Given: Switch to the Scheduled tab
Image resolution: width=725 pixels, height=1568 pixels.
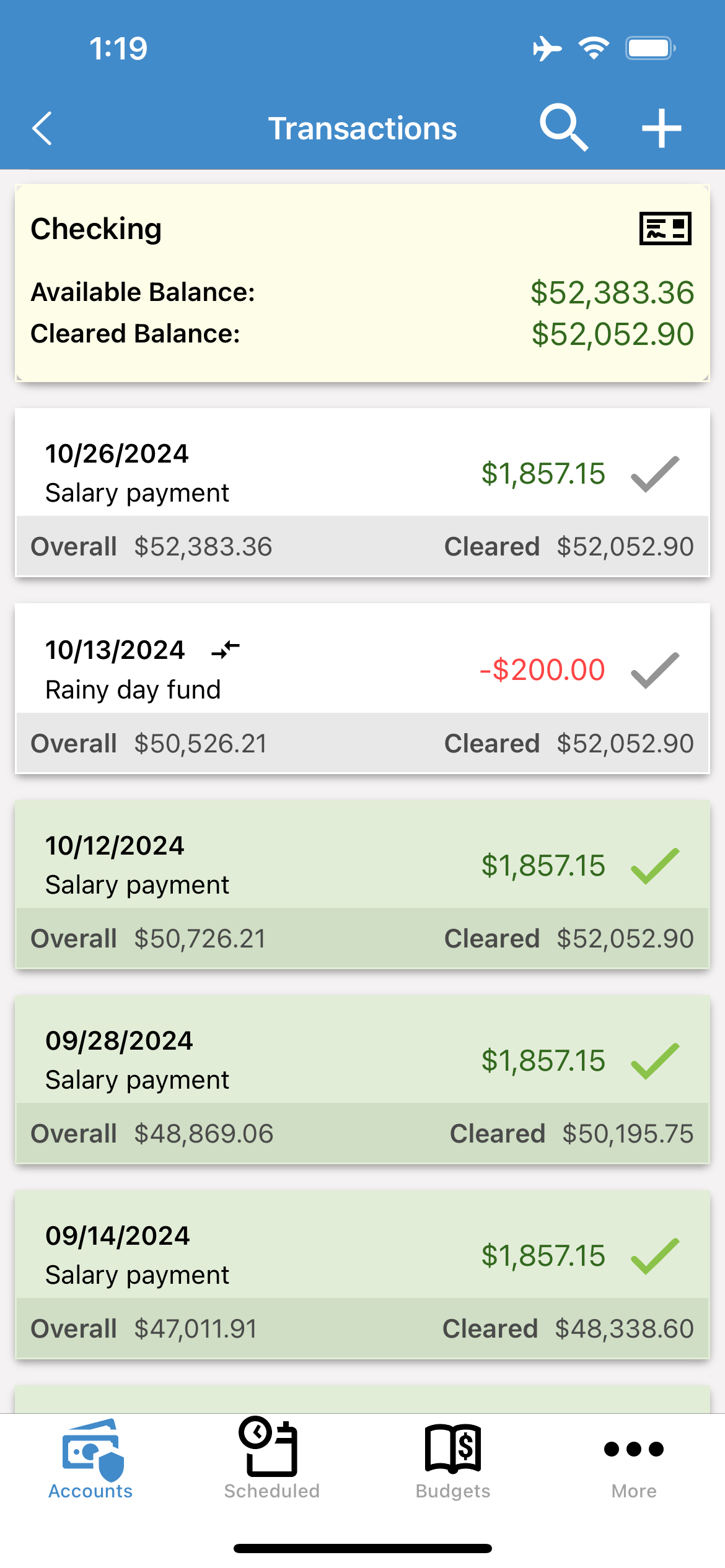Looking at the screenshot, I should [x=271, y=1459].
